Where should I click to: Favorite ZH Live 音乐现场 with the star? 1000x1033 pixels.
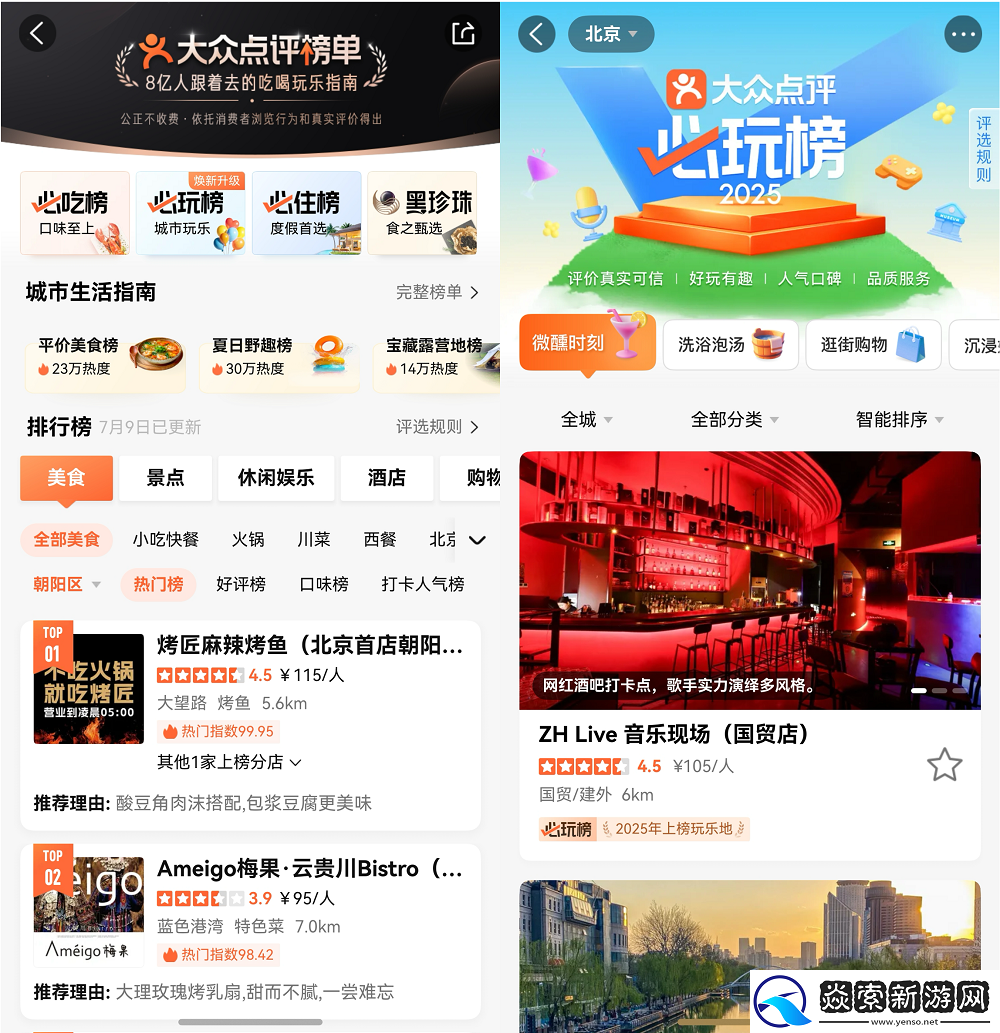pyautogui.click(x=944, y=764)
